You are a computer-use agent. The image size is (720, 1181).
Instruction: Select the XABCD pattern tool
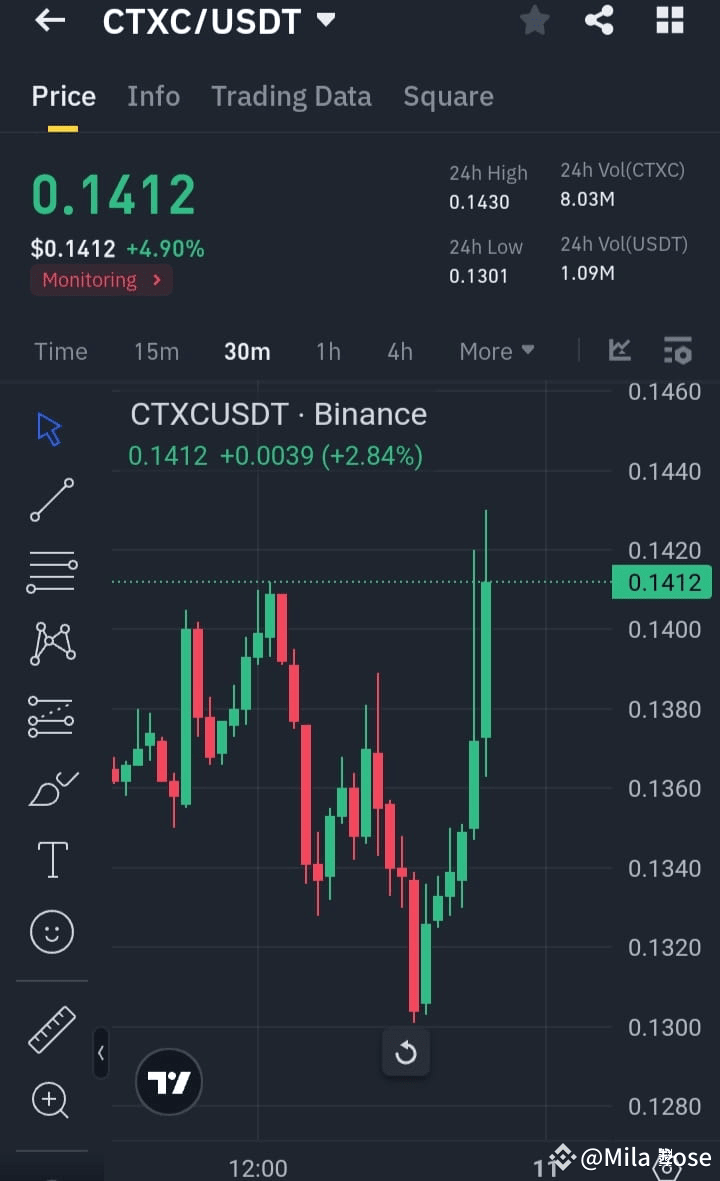click(x=48, y=643)
